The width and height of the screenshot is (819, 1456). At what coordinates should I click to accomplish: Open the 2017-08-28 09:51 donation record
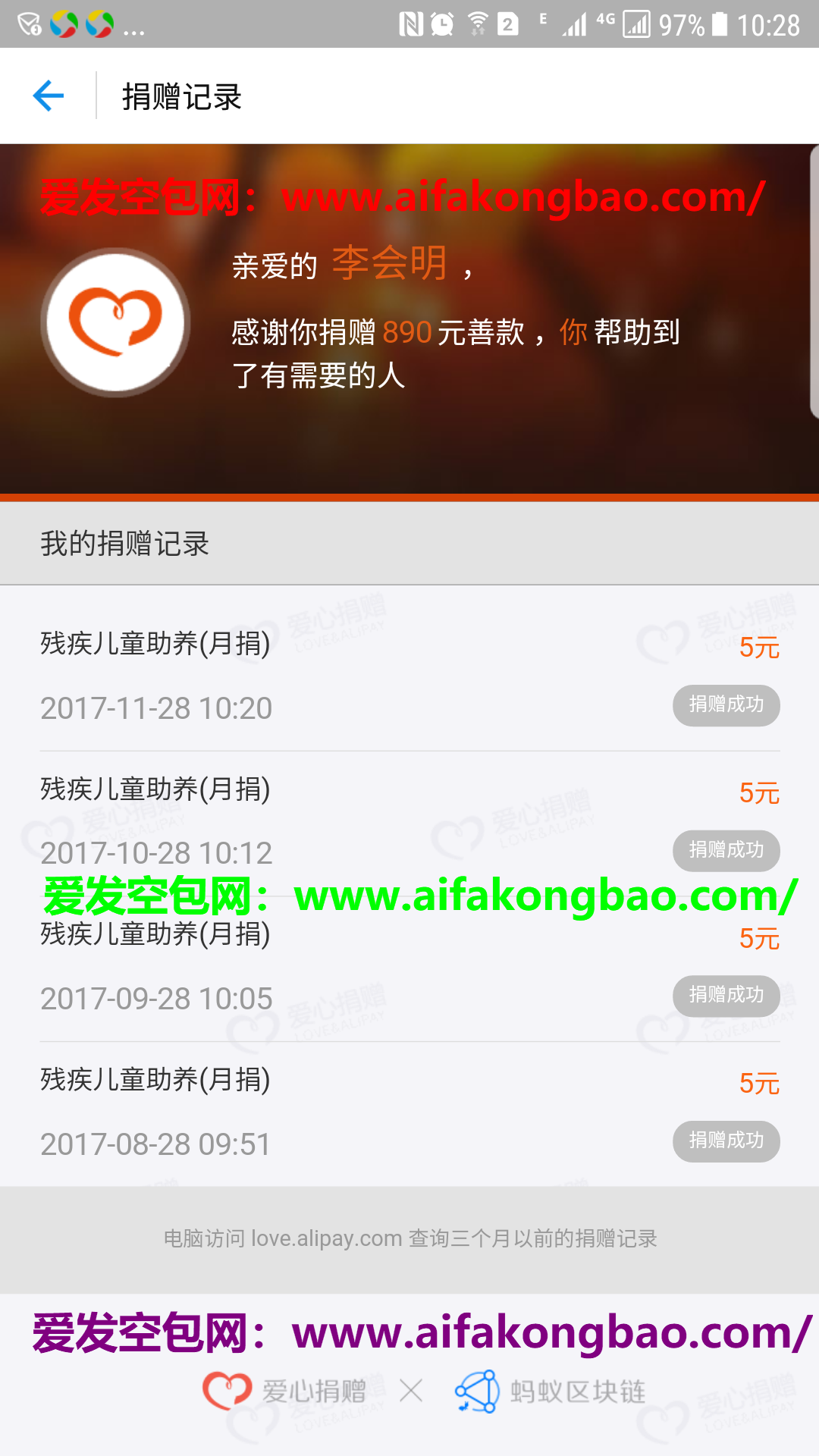tap(409, 1112)
